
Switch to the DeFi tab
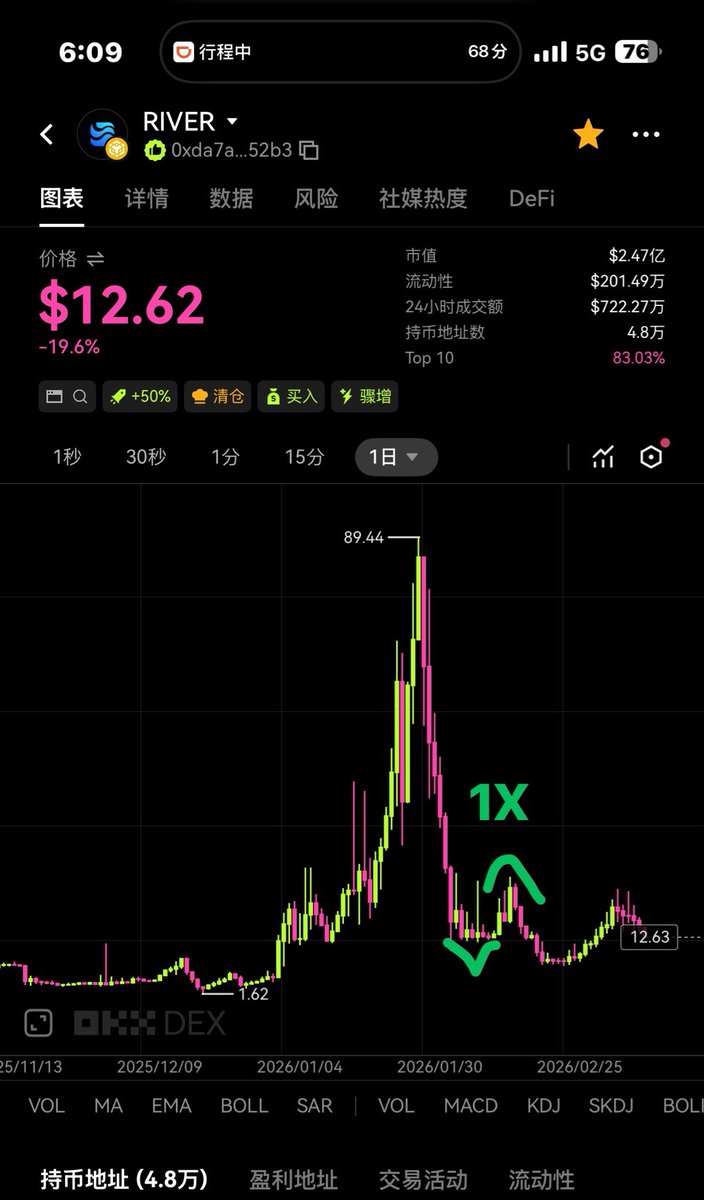532,198
